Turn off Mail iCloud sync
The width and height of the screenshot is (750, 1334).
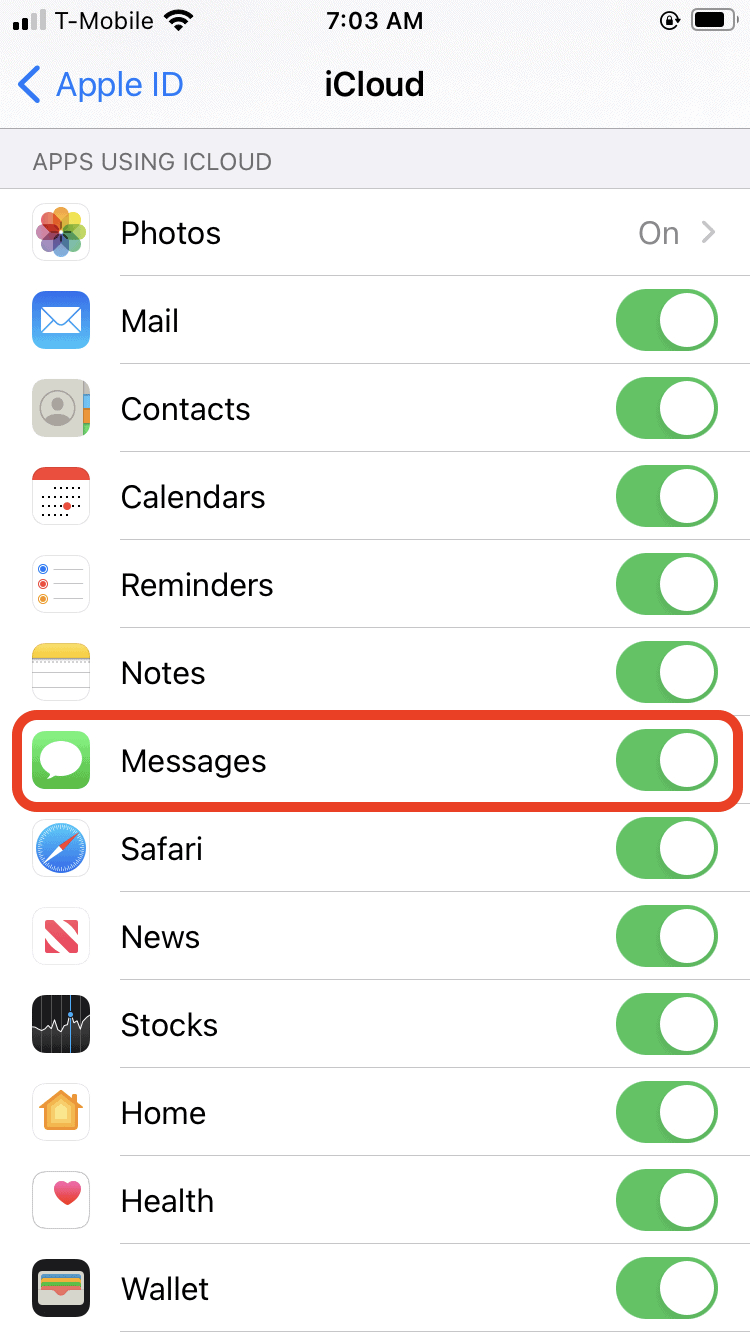tap(666, 321)
